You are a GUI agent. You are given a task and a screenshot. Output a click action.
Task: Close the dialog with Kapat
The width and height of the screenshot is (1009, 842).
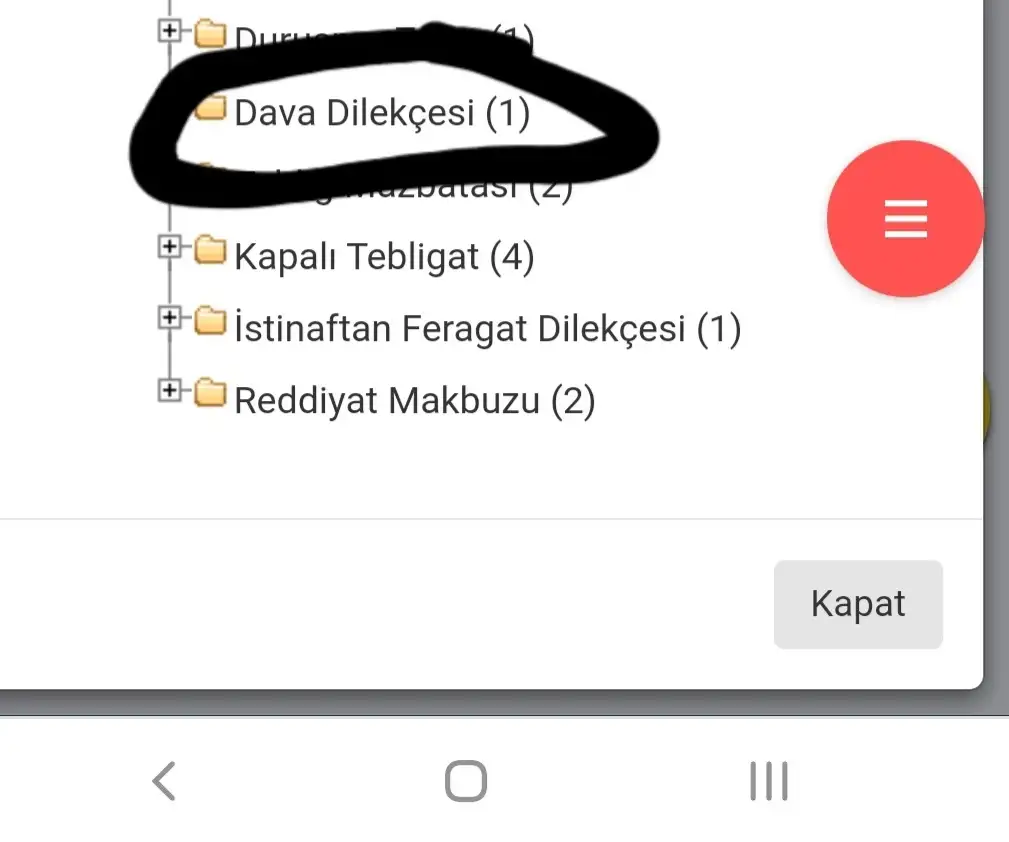pyautogui.click(x=858, y=604)
